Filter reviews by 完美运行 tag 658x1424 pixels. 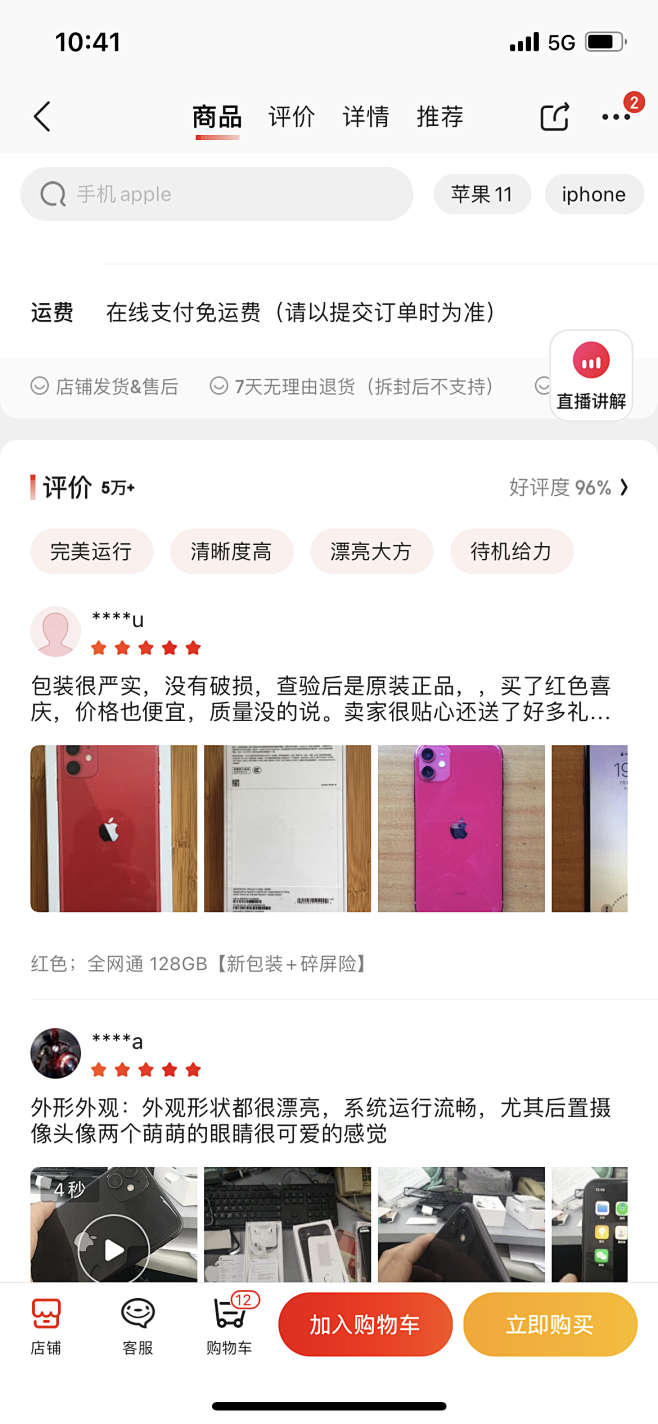(91, 551)
